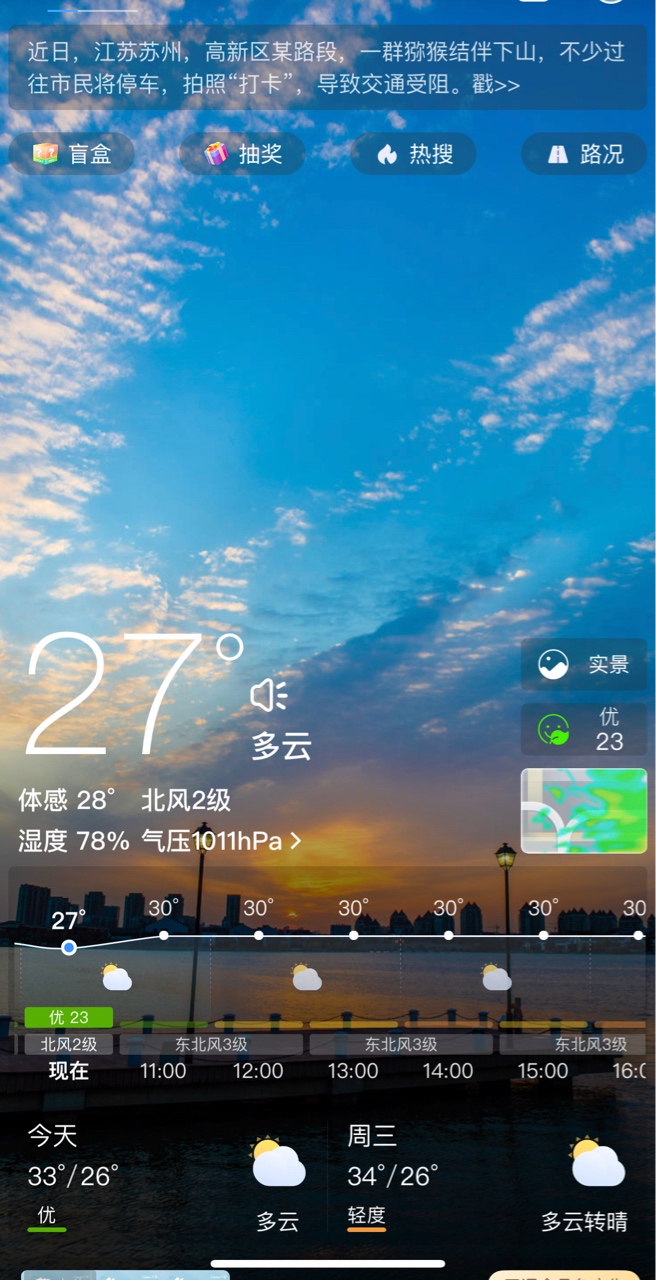Open the Suzhou macaque news banner
This screenshot has height=1280, width=656.
click(327, 67)
